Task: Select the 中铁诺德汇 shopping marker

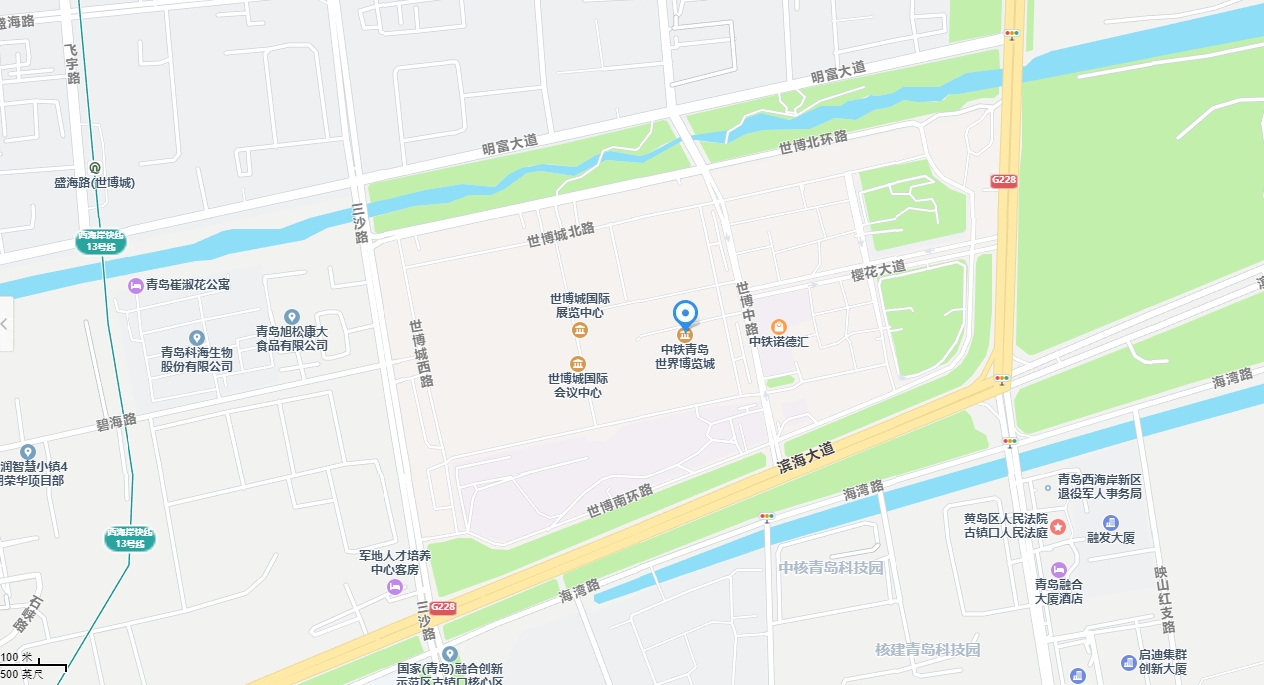Action: (778, 326)
